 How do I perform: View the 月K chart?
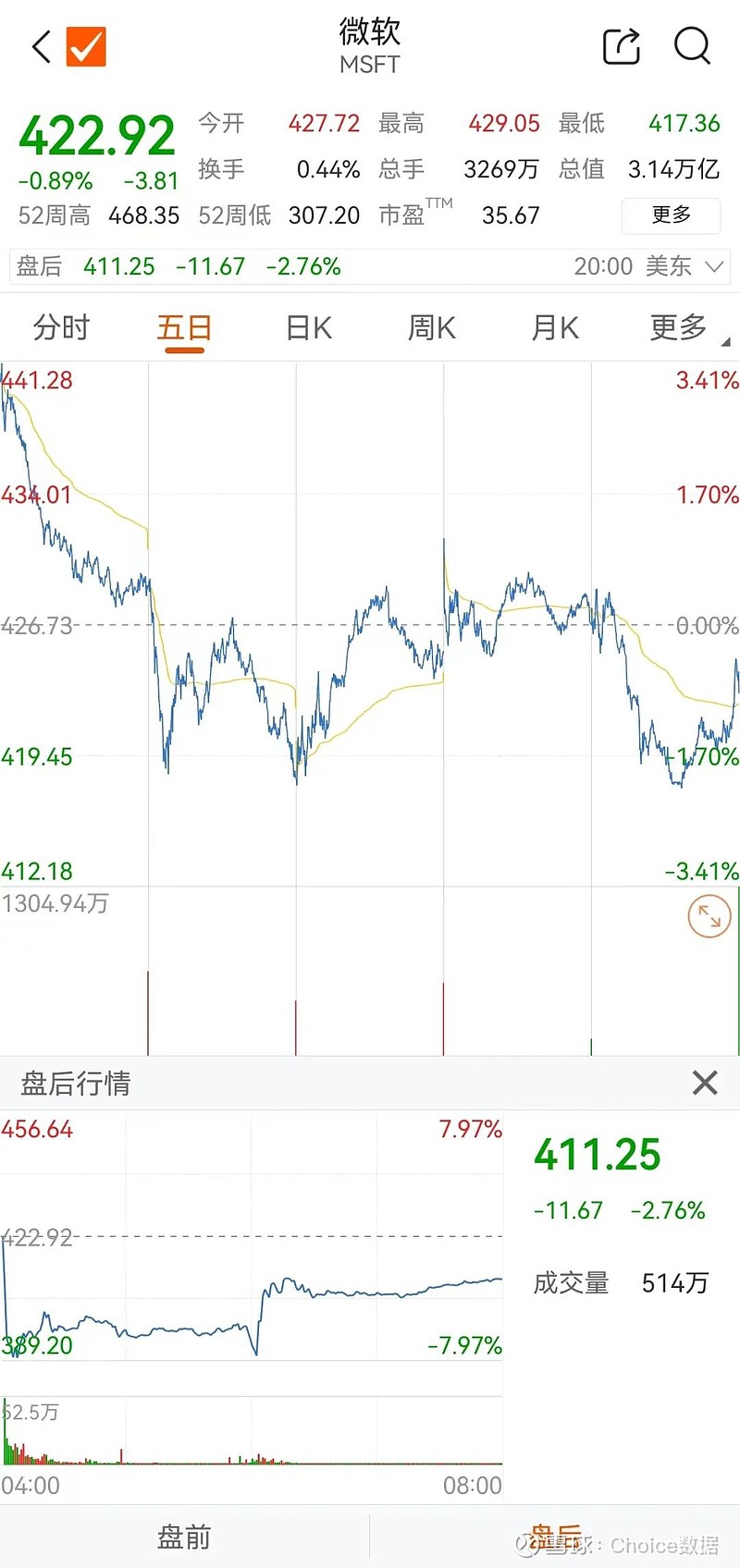click(x=554, y=328)
